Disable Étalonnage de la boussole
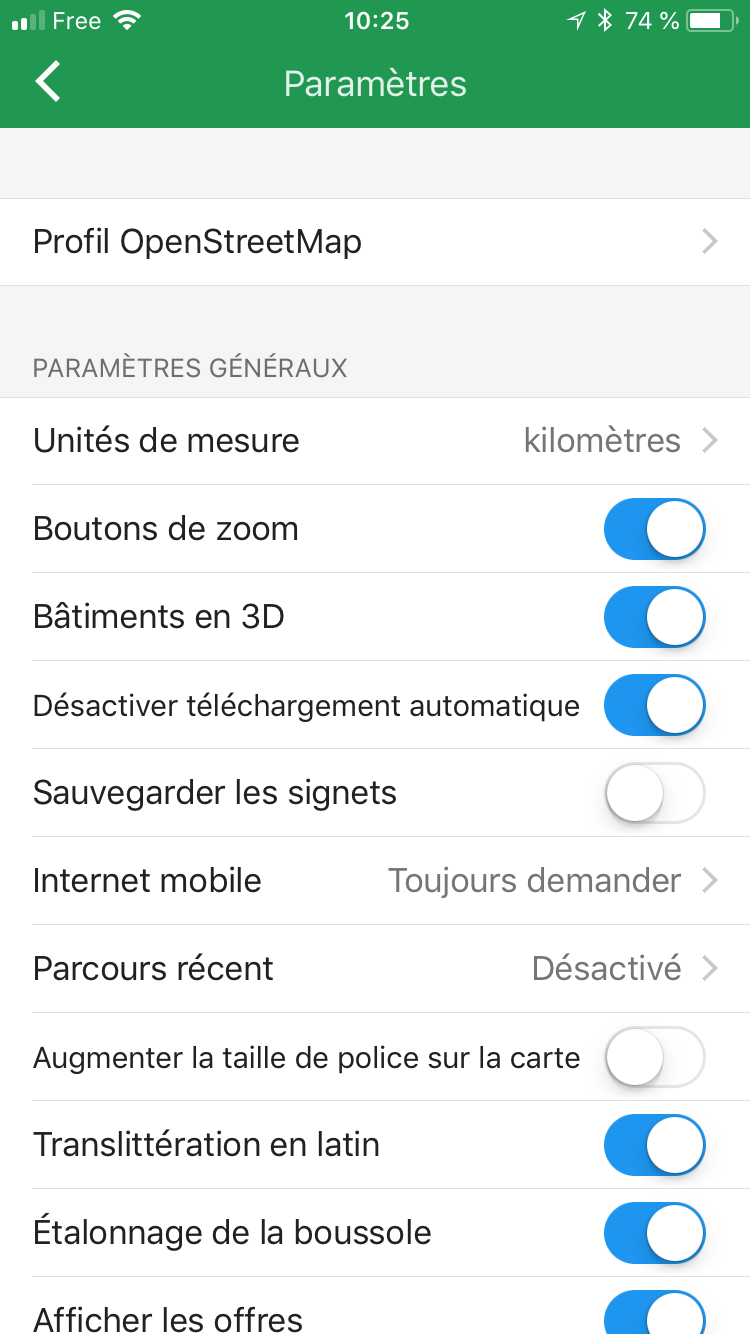 pos(654,1233)
